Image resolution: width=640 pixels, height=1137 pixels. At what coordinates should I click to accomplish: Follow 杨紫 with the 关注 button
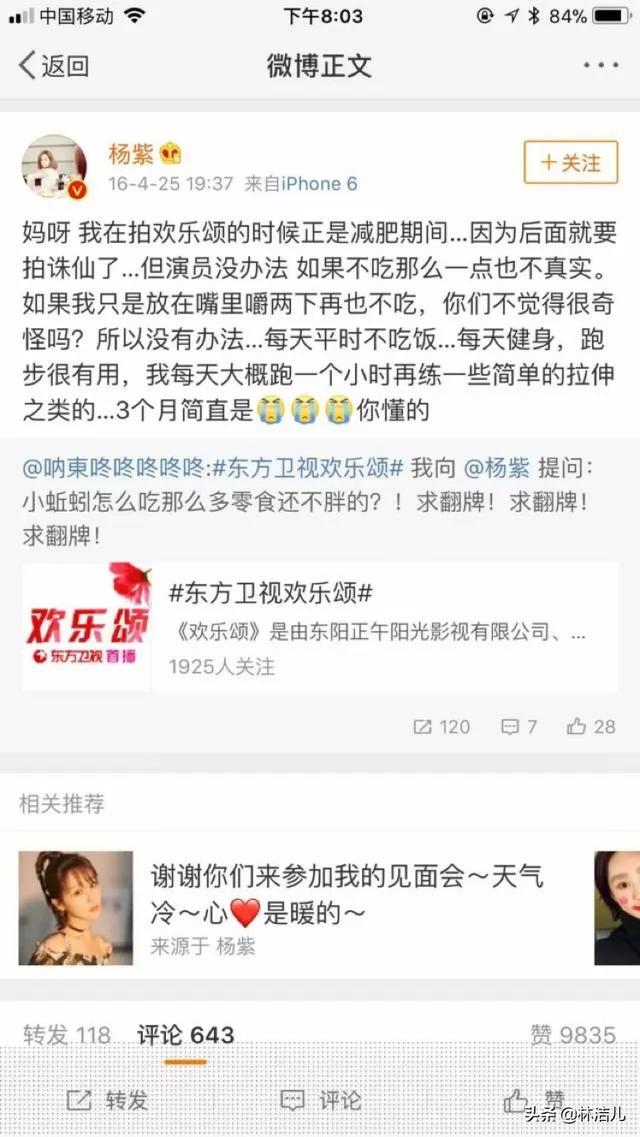[x=571, y=162]
